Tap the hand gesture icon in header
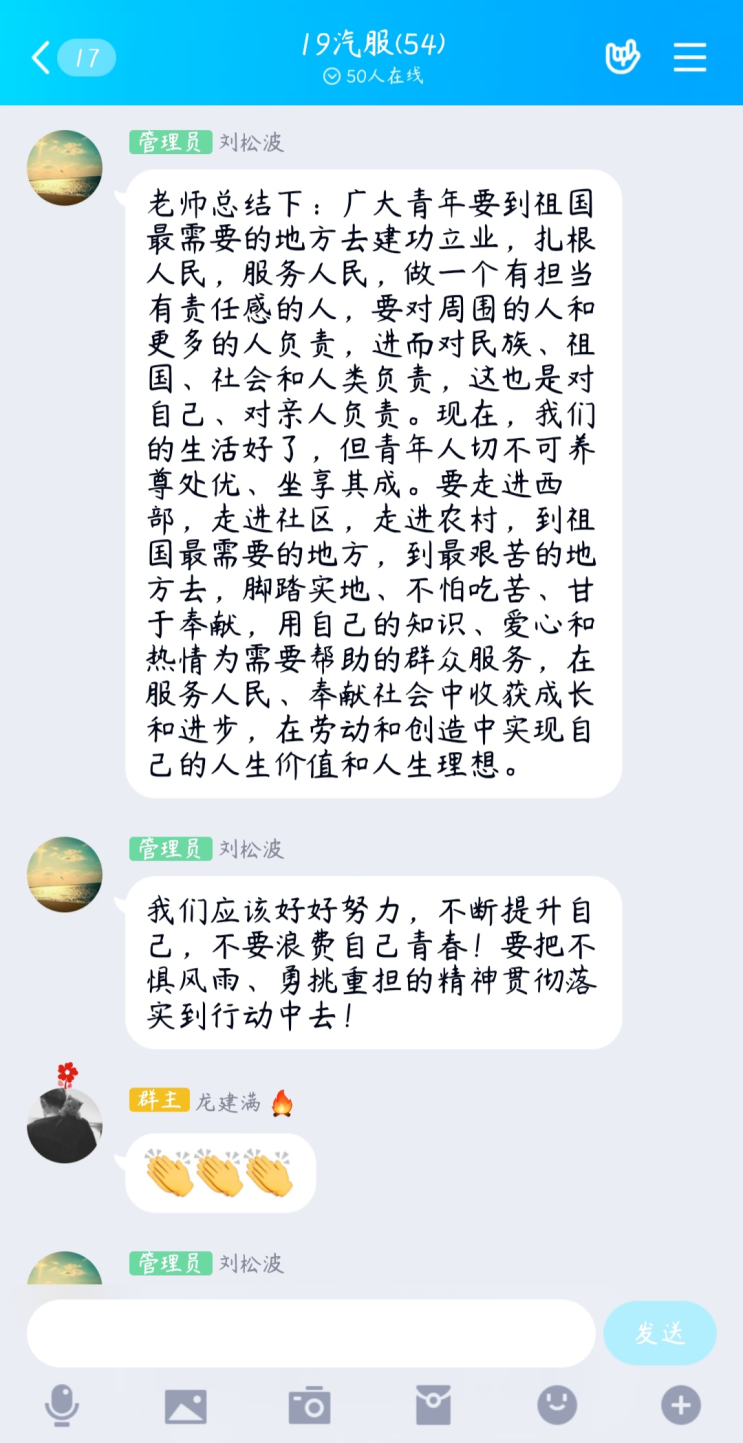The width and height of the screenshot is (743, 1443). point(622,57)
